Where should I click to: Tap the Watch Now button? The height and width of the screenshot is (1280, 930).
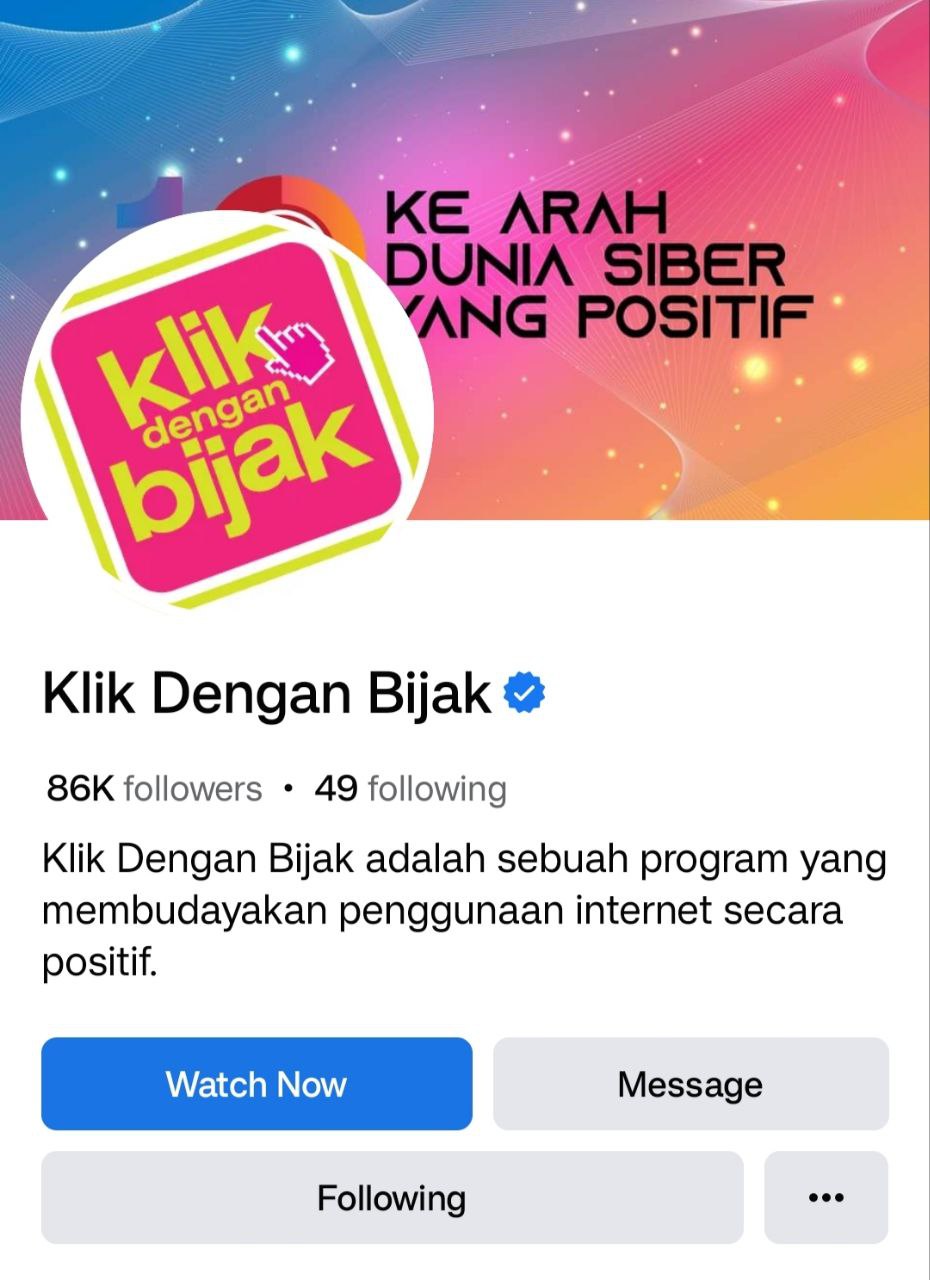coord(256,1084)
